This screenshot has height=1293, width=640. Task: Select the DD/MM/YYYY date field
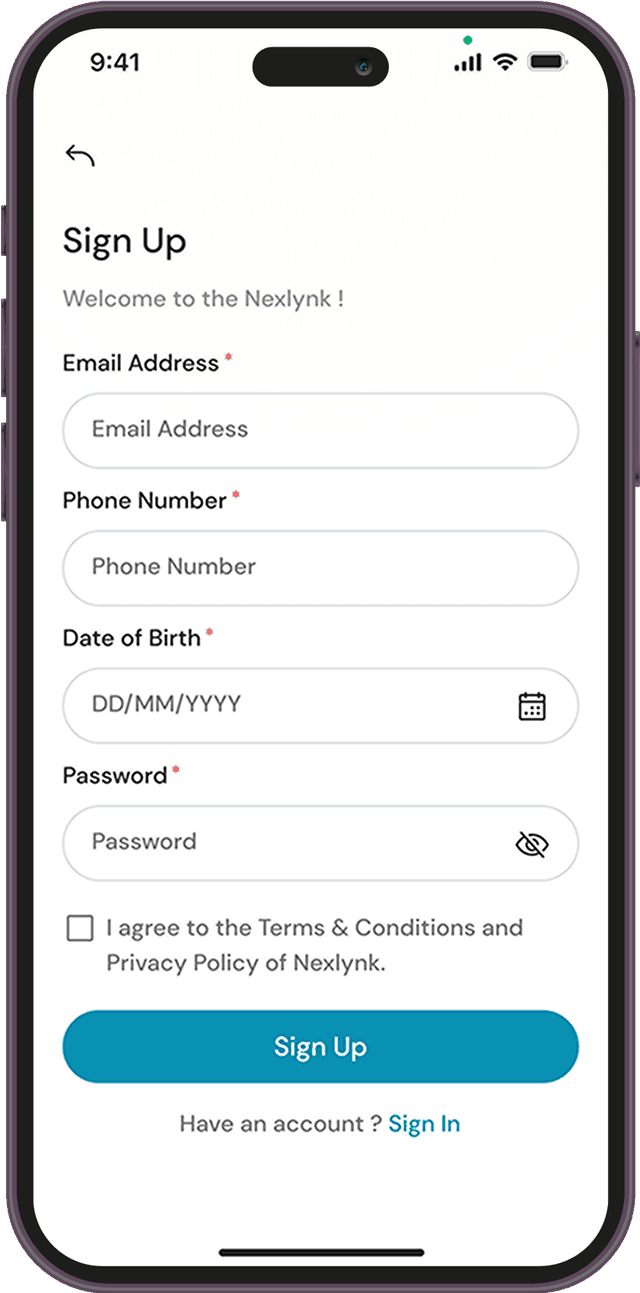(290, 705)
